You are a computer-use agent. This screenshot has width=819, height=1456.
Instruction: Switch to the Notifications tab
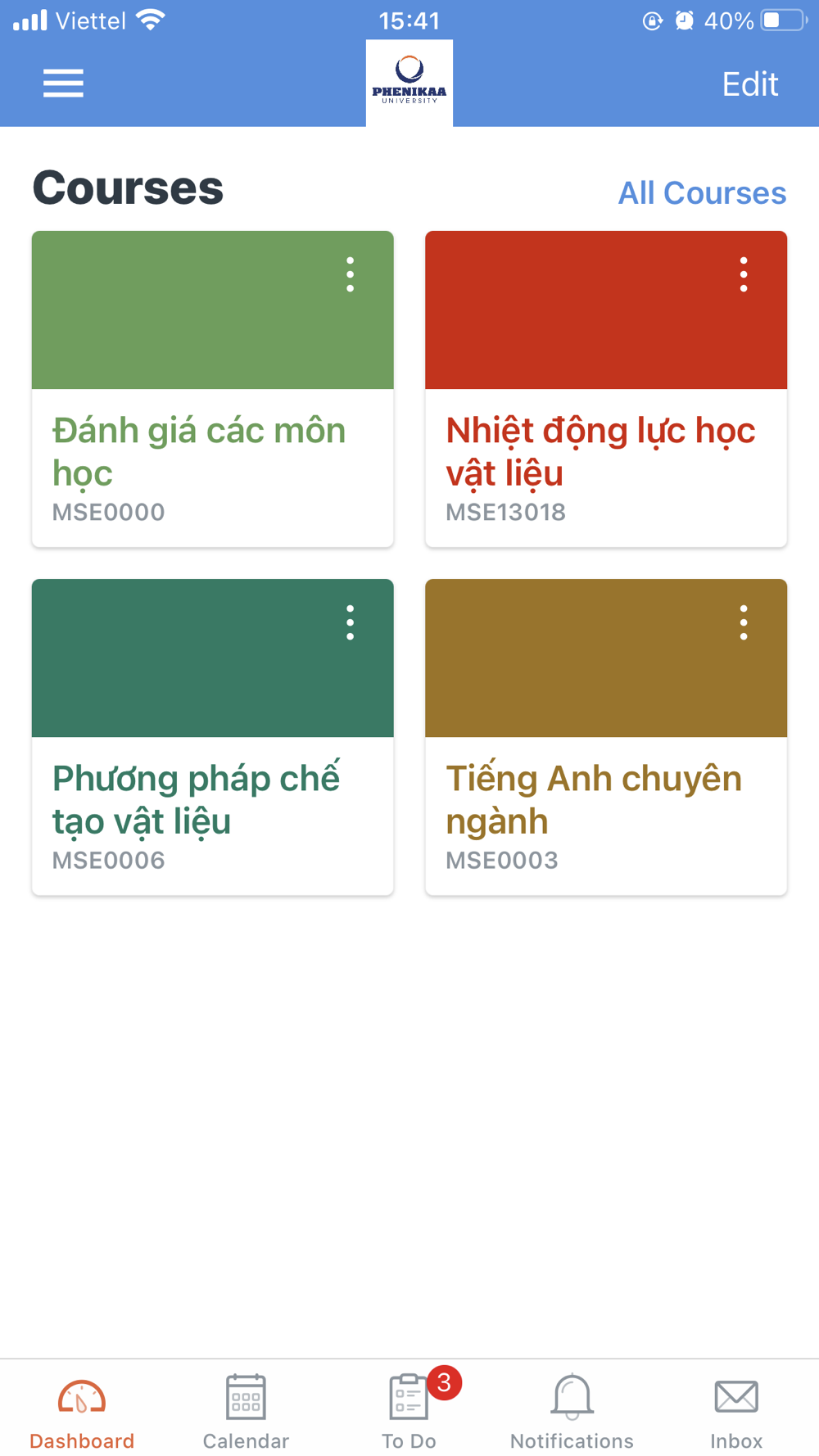pyautogui.click(x=572, y=1412)
